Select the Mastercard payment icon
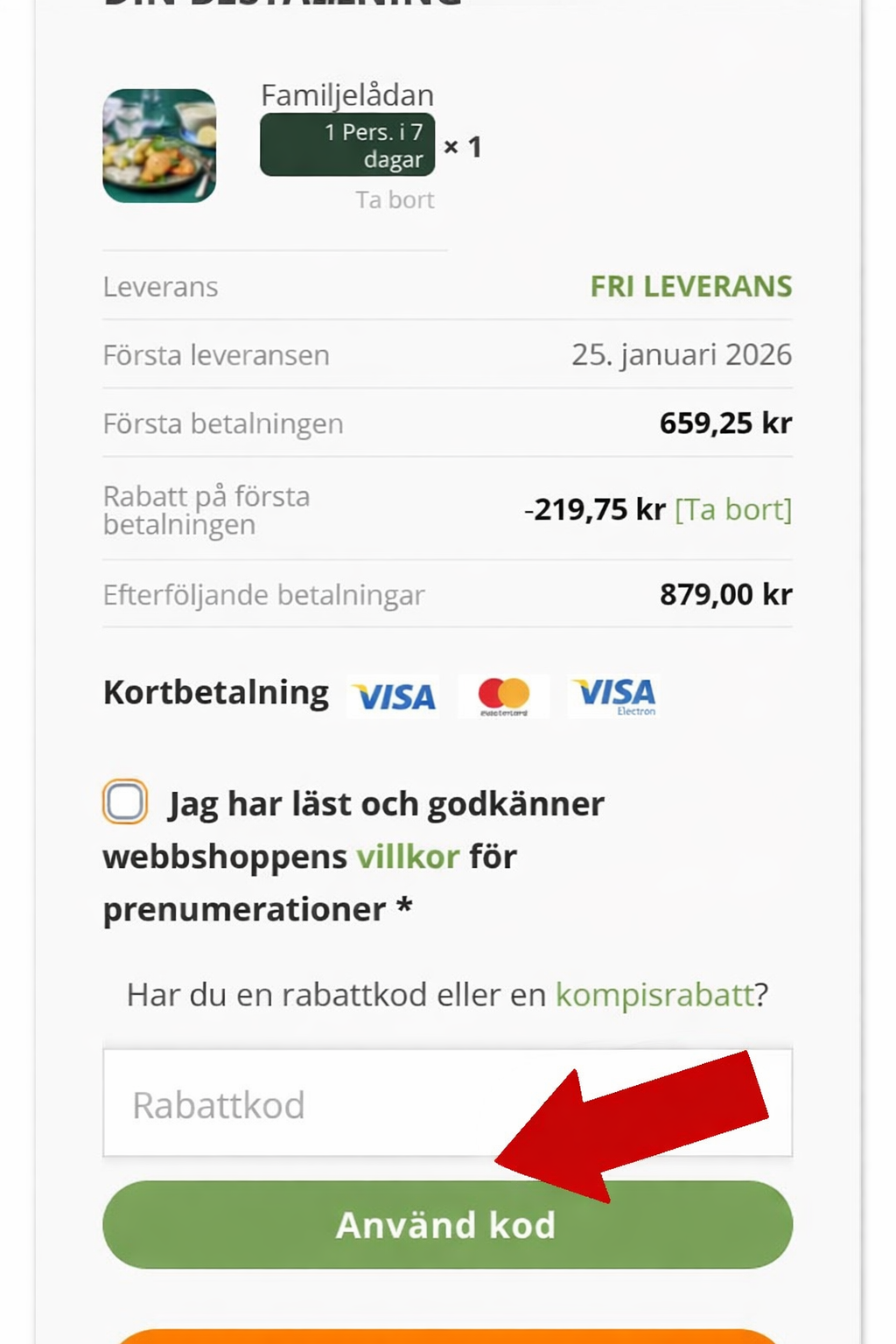The height and width of the screenshot is (1344, 896). point(503,694)
